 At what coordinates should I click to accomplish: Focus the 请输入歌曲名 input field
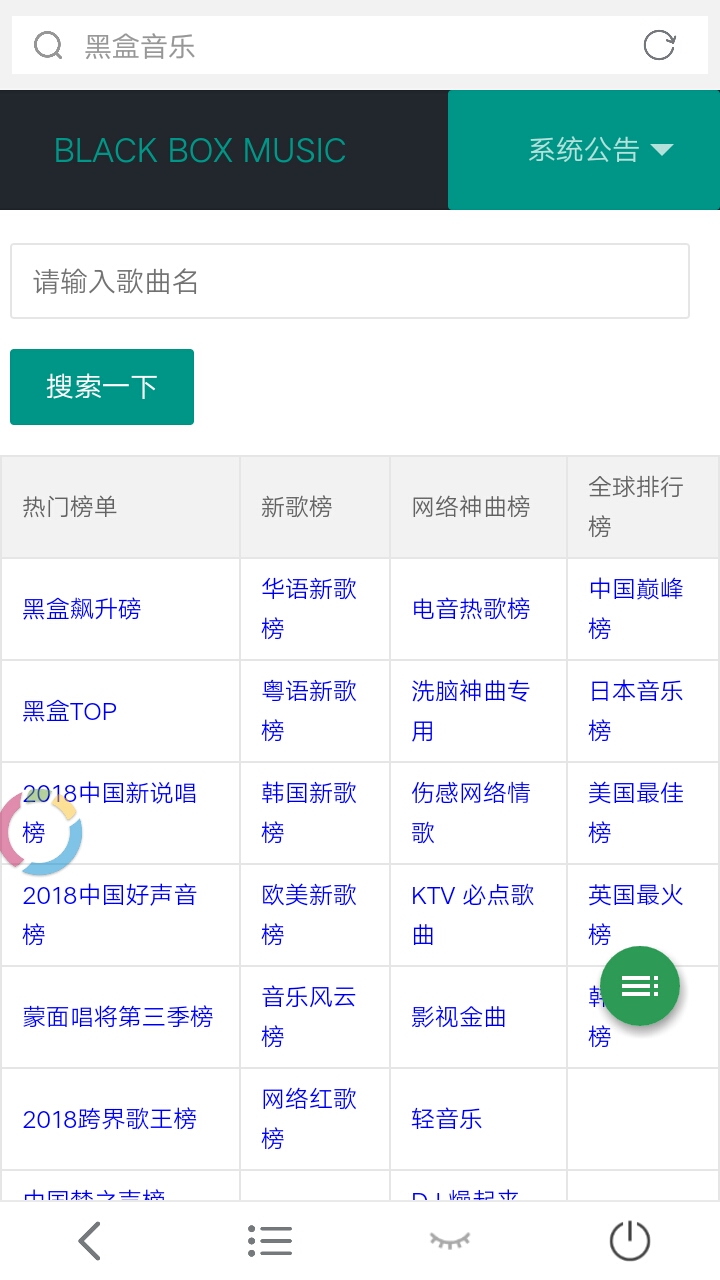pos(350,281)
